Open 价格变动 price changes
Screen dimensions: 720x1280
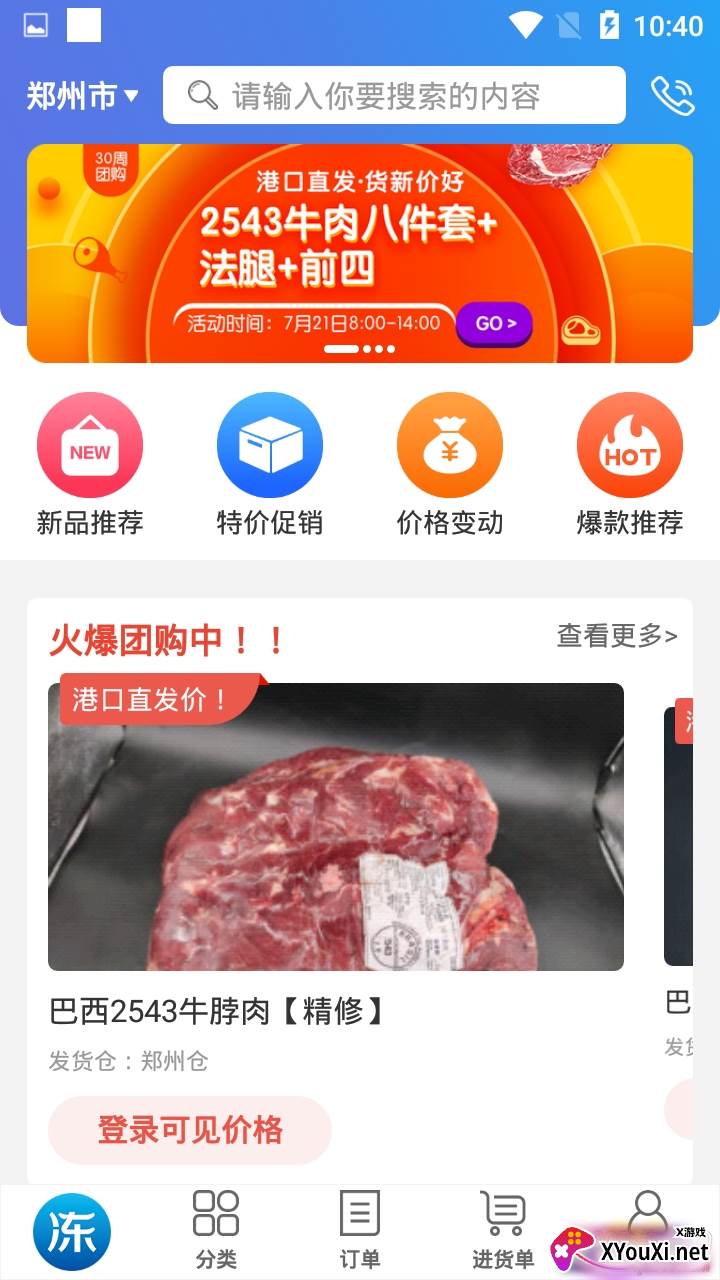450,464
